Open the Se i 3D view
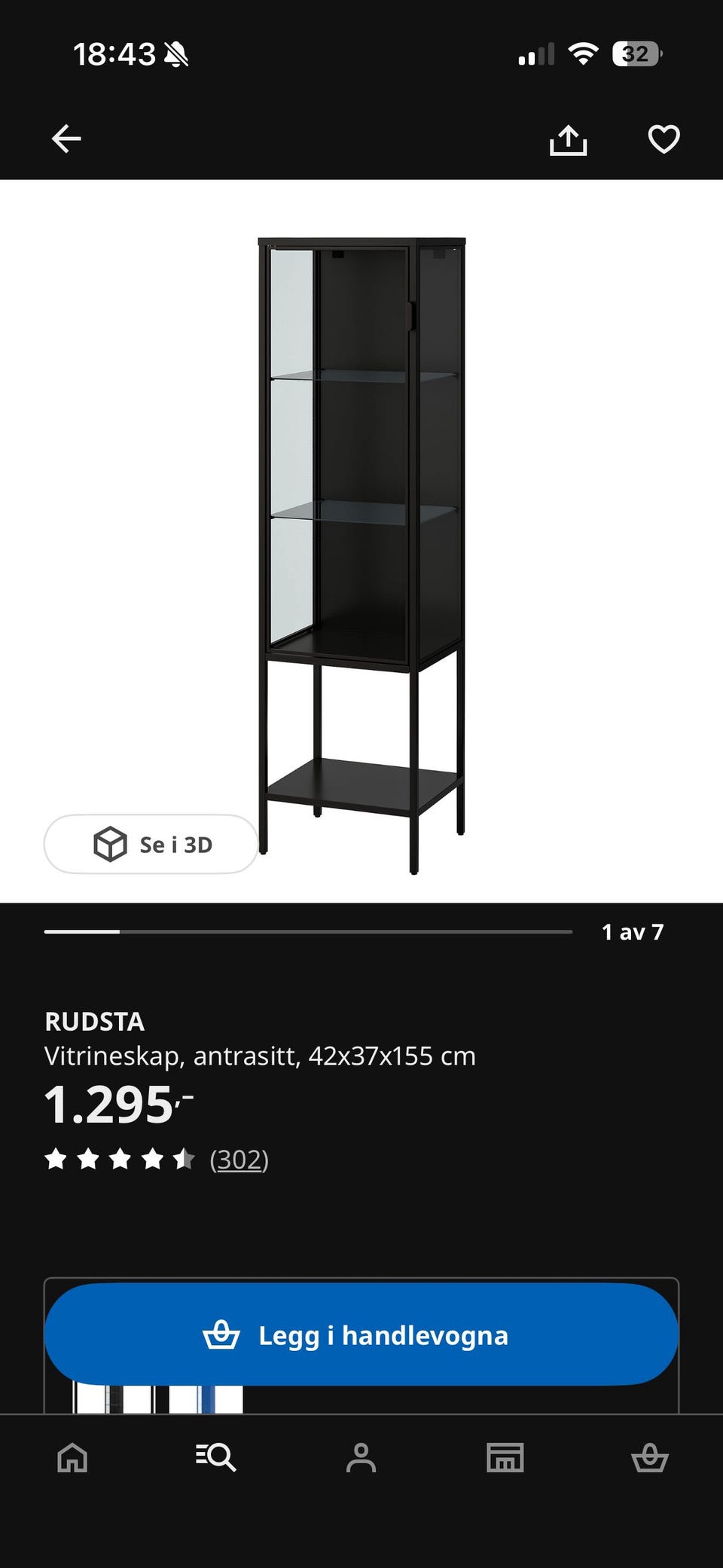Viewport: 723px width, 1568px height. [x=151, y=844]
